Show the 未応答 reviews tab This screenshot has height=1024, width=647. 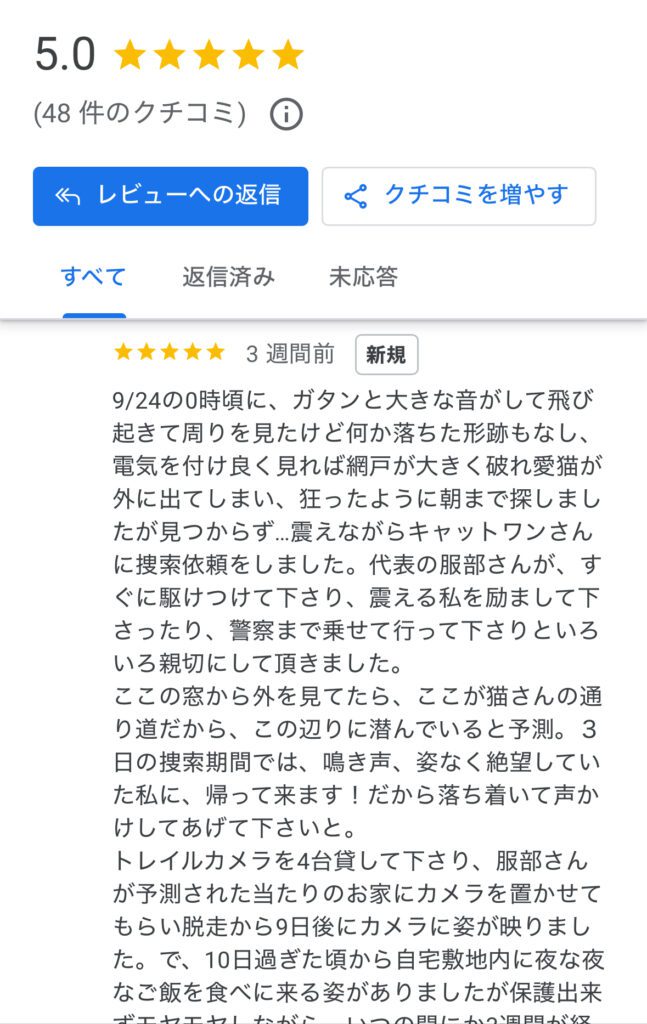pyautogui.click(x=363, y=277)
